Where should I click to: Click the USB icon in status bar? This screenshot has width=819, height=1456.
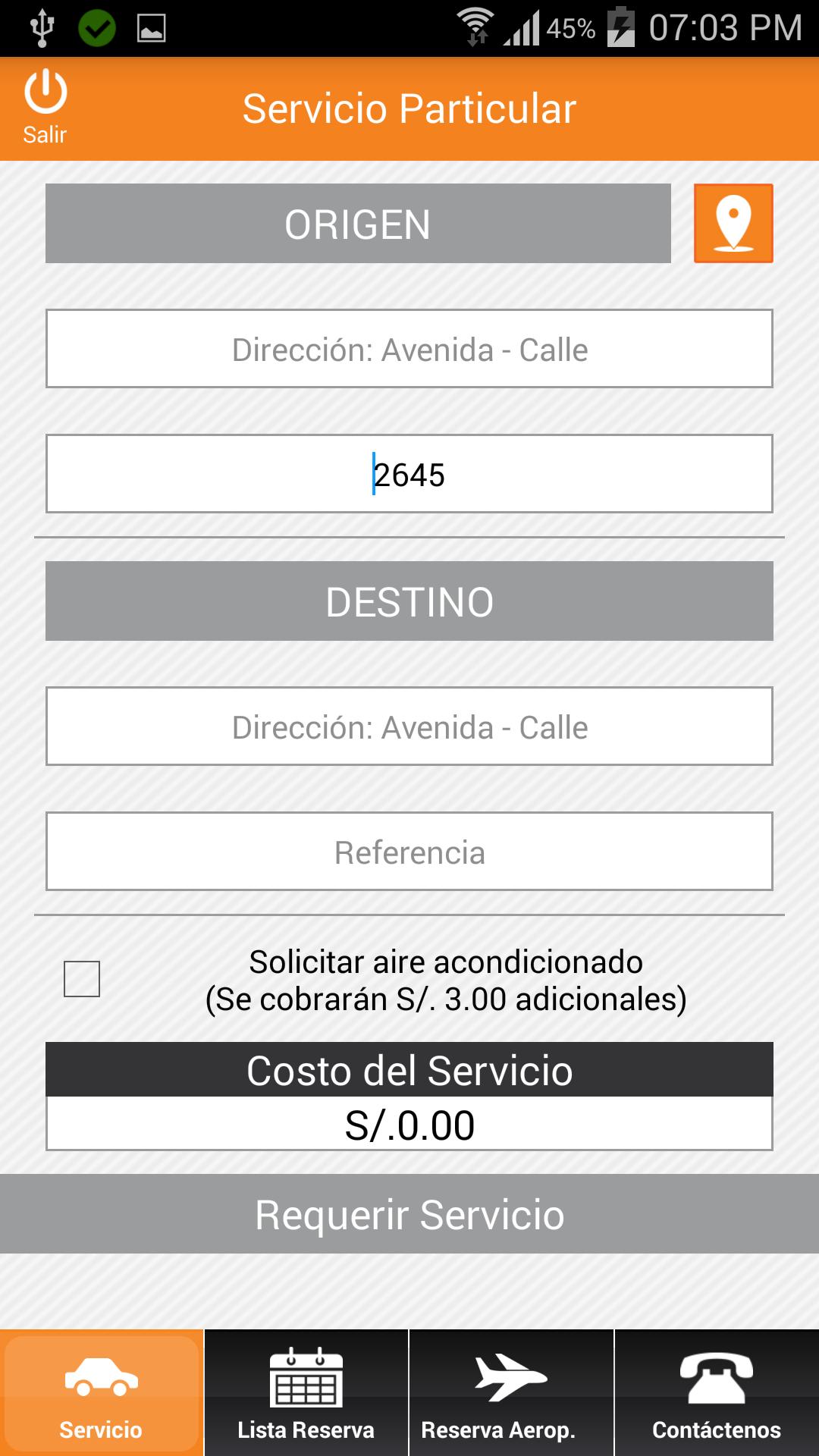[x=42, y=25]
